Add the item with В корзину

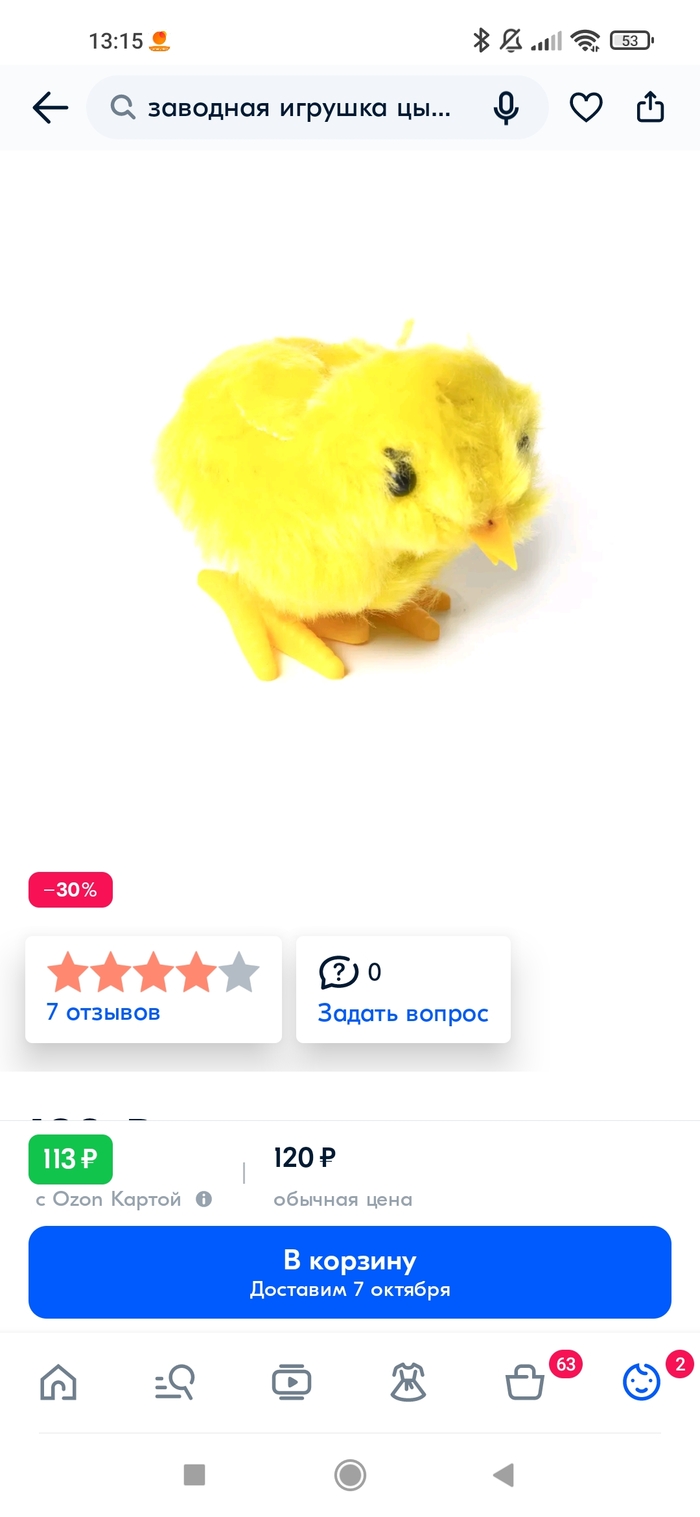click(x=350, y=1272)
